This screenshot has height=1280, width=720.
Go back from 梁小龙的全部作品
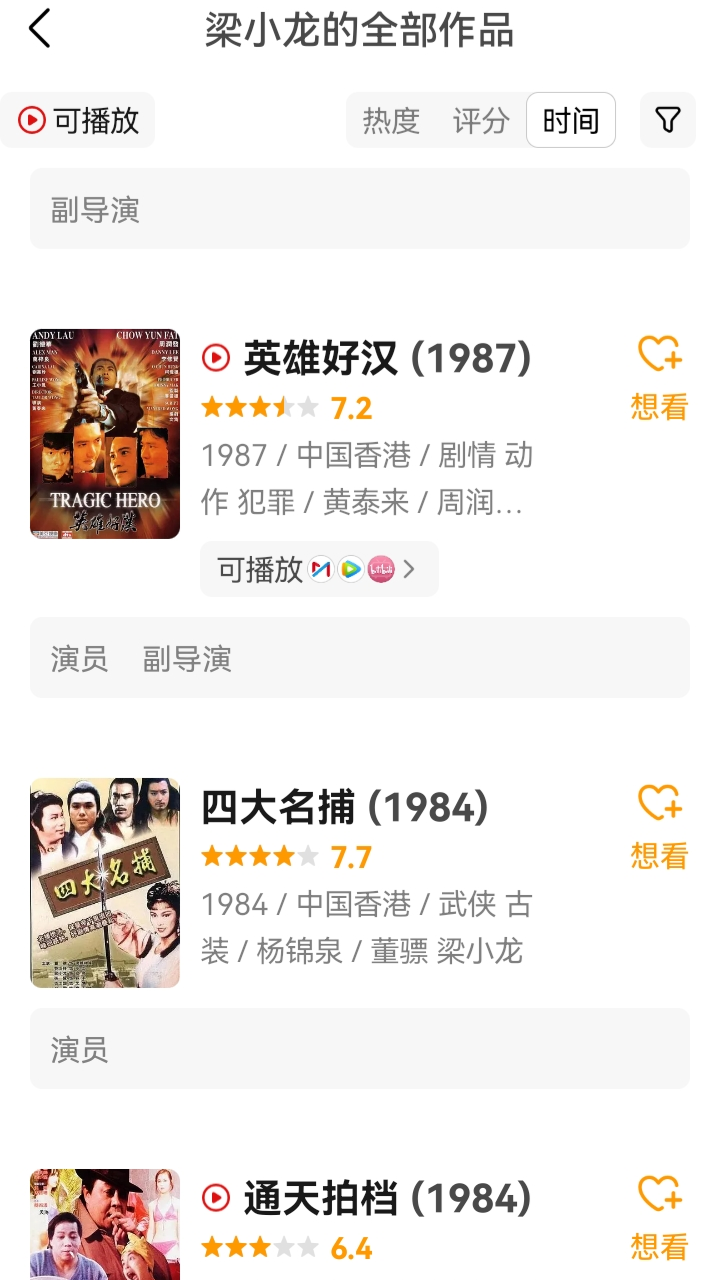[x=40, y=29]
